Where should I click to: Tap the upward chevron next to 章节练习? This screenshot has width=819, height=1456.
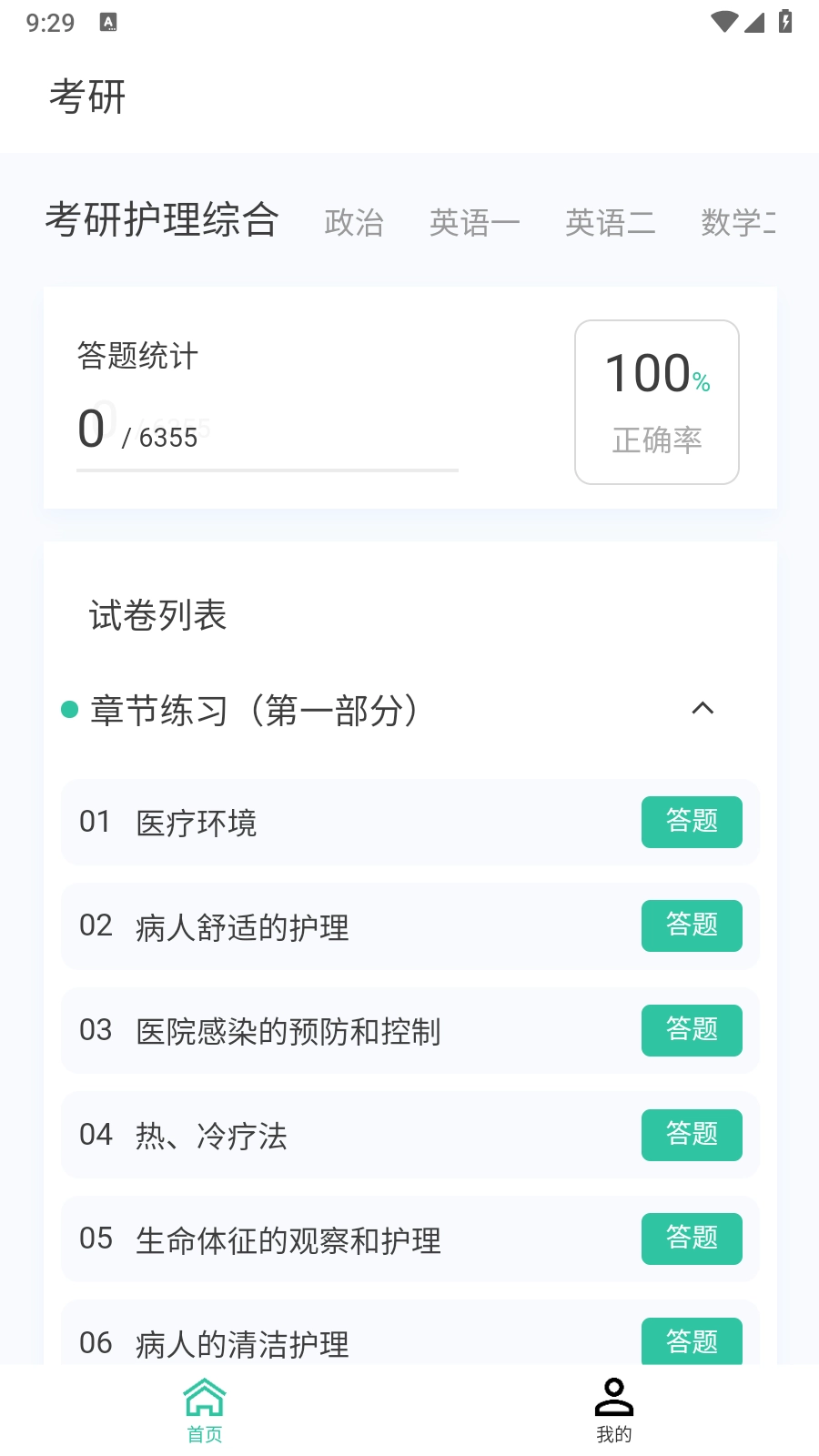(703, 710)
